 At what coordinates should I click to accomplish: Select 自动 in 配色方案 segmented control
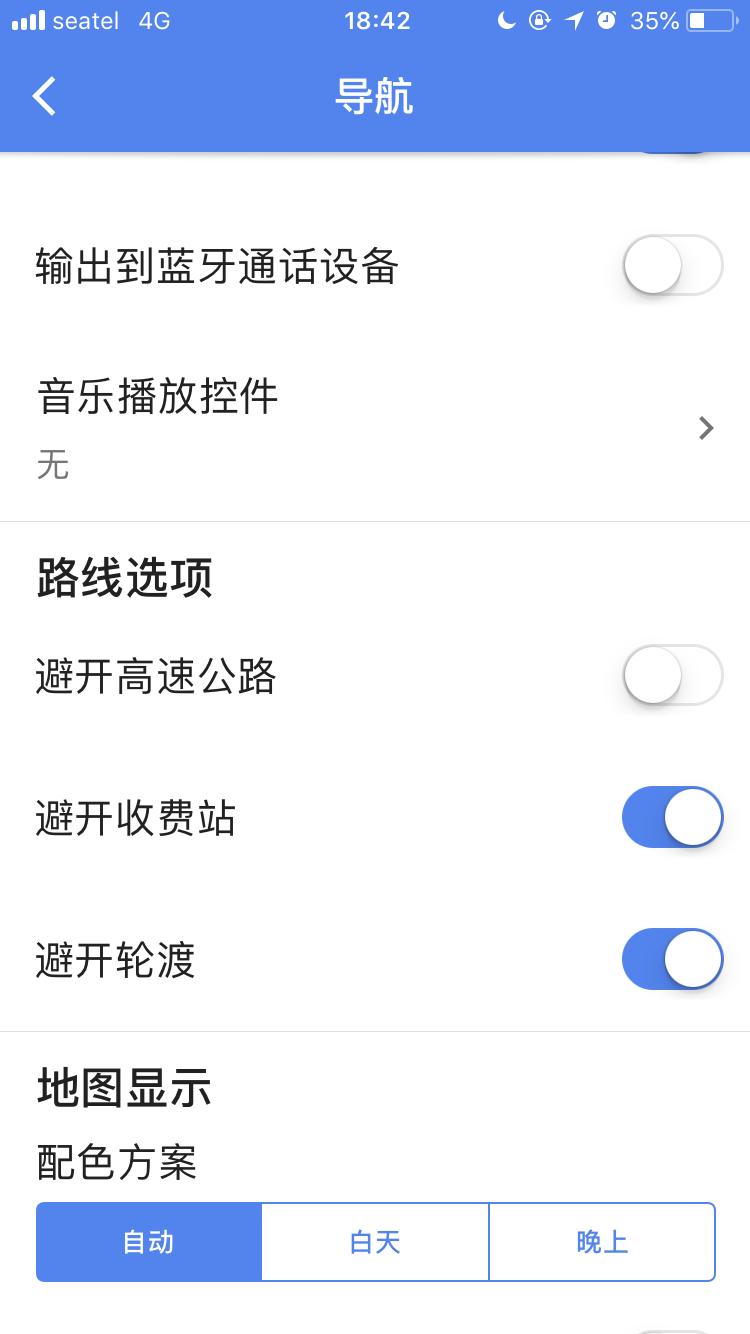(x=148, y=1241)
